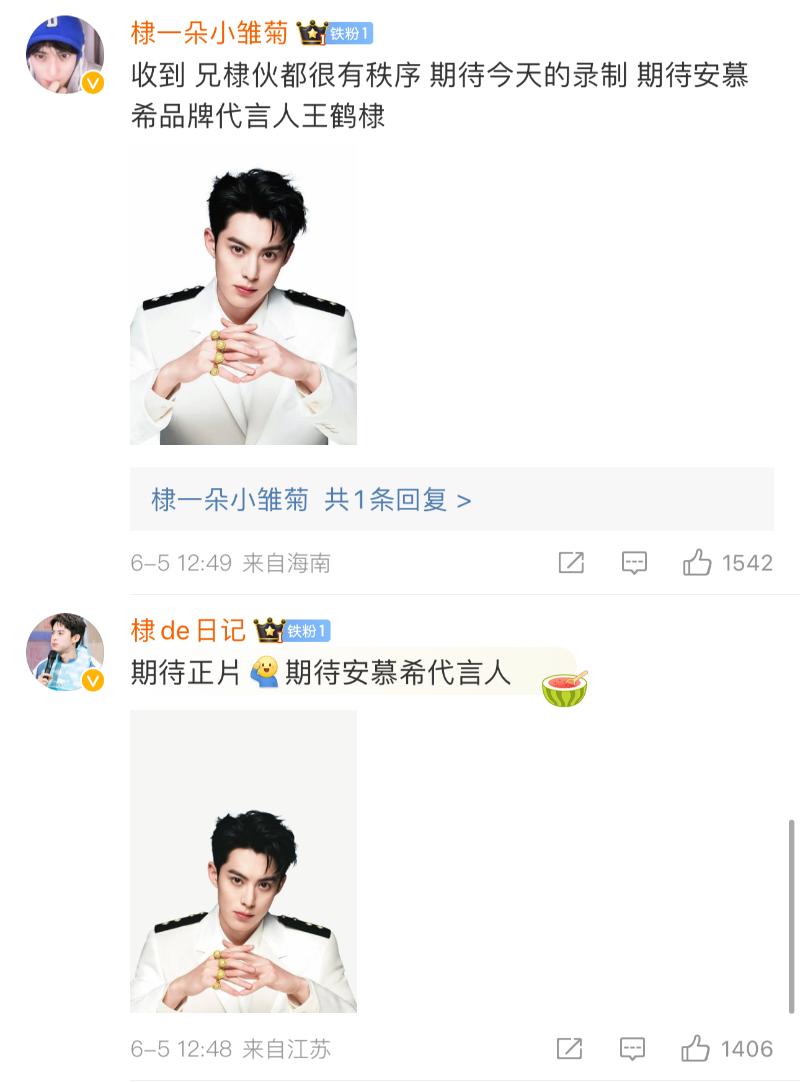The width and height of the screenshot is (800, 1083).
Task: Expand 棣一朵小雏菊 共1条回复
Action: (311, 499)
